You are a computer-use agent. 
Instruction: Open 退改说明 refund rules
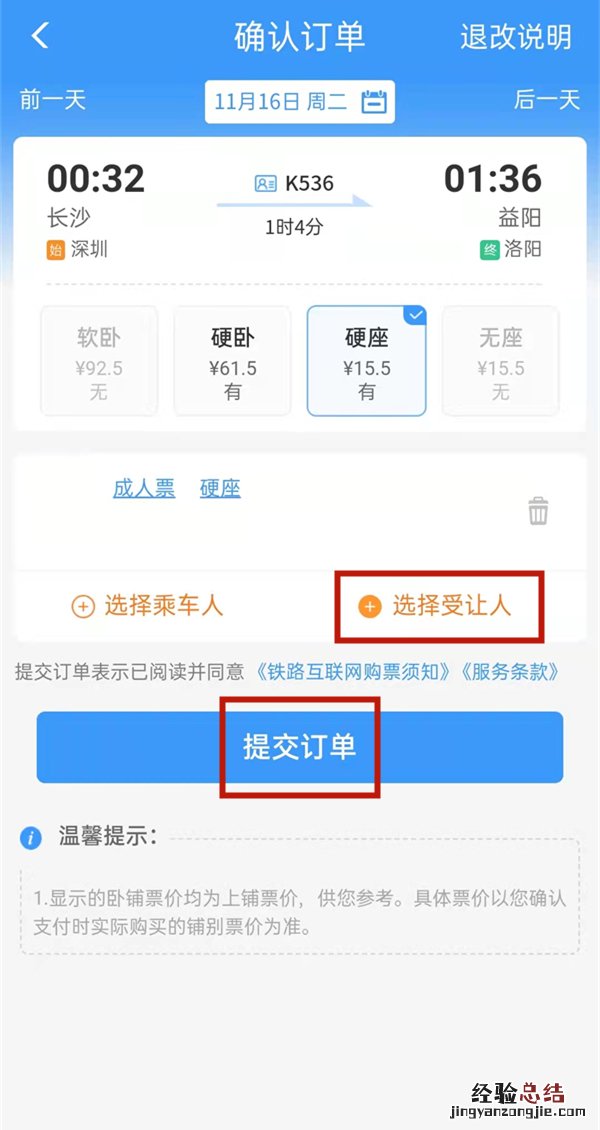(x=515, y=37)
